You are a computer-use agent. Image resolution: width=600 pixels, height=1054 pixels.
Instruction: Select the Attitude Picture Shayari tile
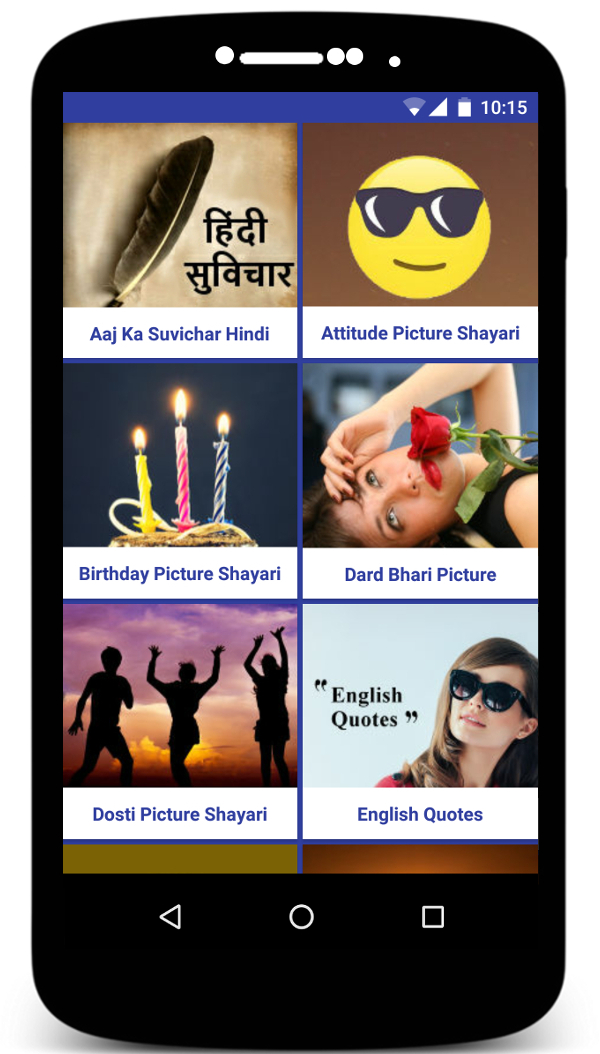point(420,240)
